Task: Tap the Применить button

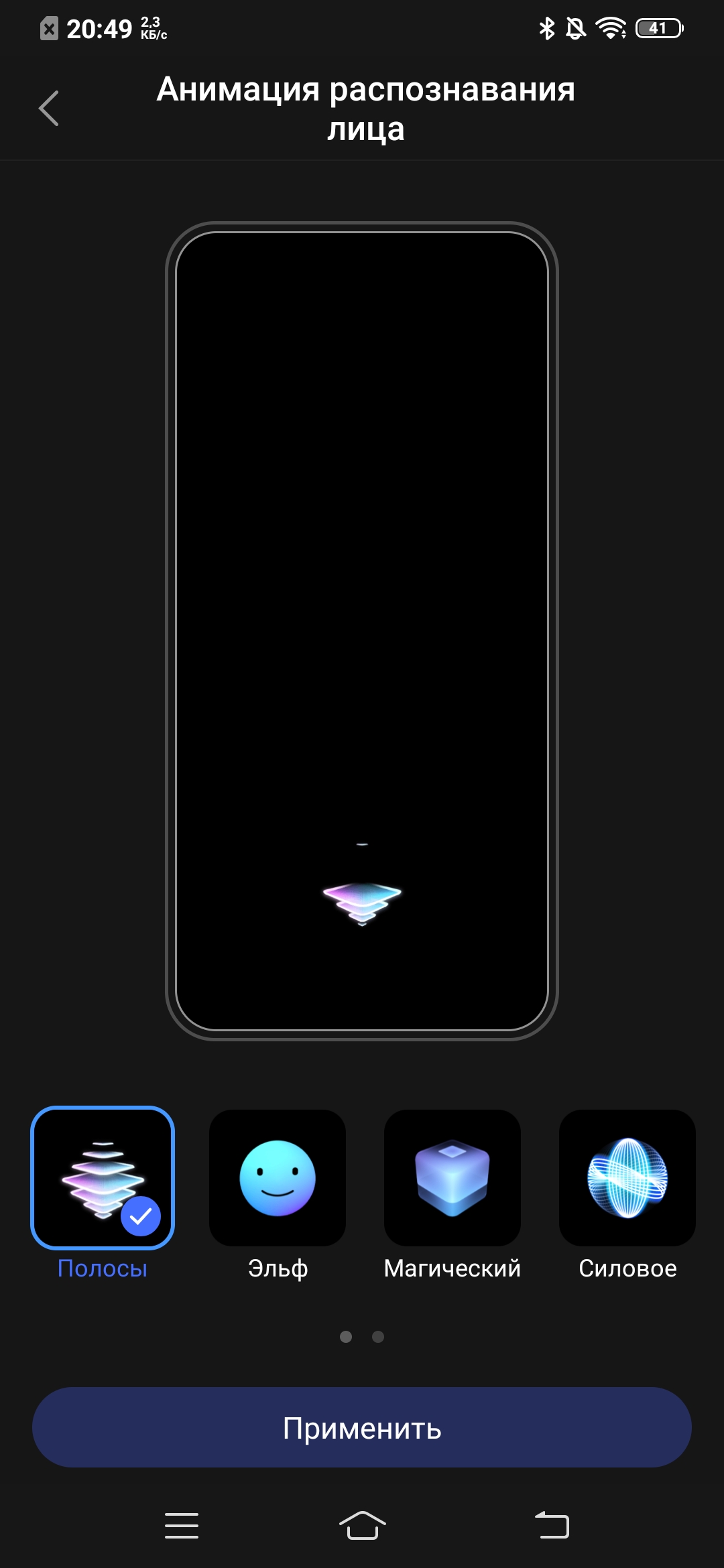Action: coord(362,1428)
